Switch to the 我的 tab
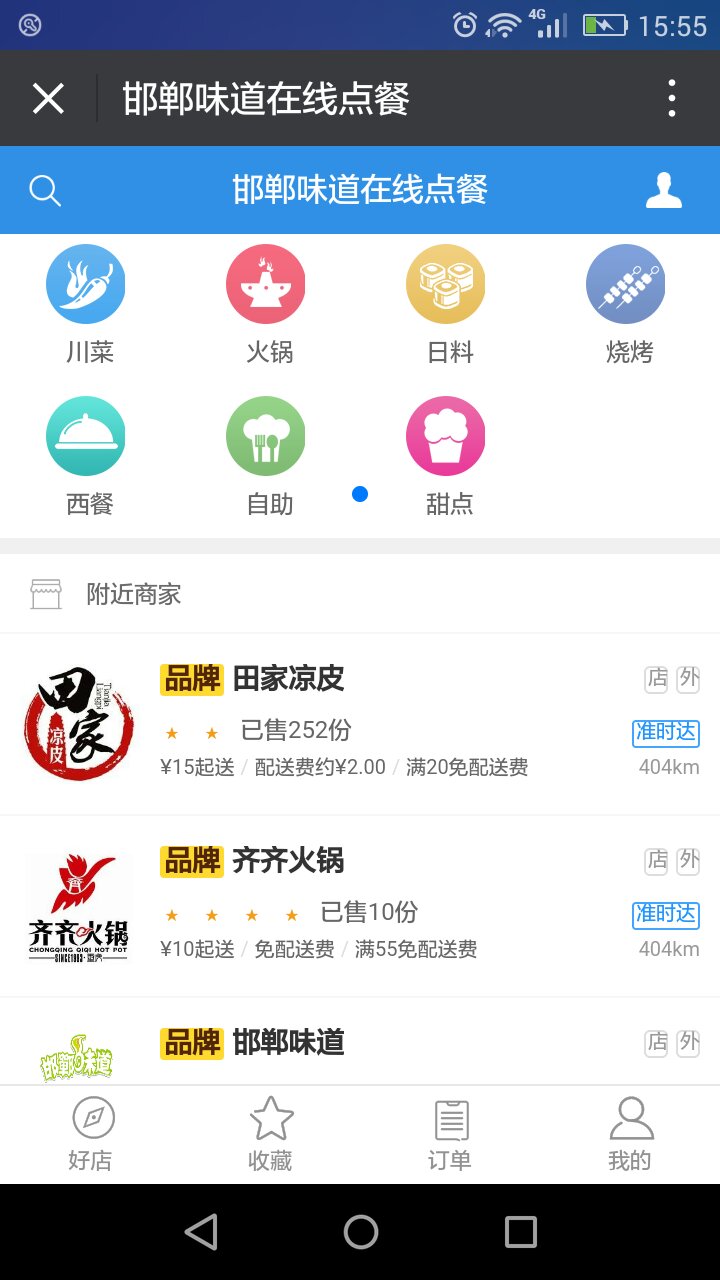This screenshot has height=1280, width=720. tap(630, 1134)
